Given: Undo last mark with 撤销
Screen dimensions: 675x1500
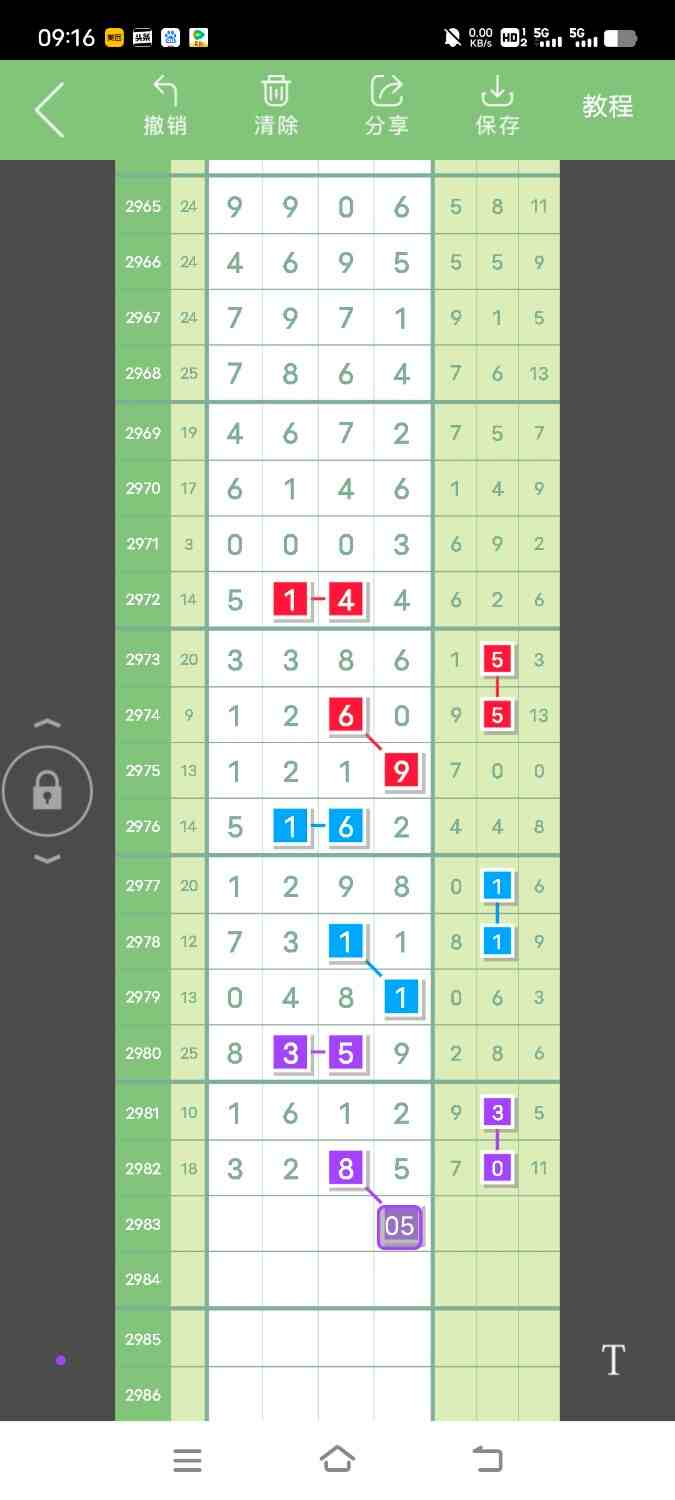Looking at the screenshot, I should (x=165, y=106).
